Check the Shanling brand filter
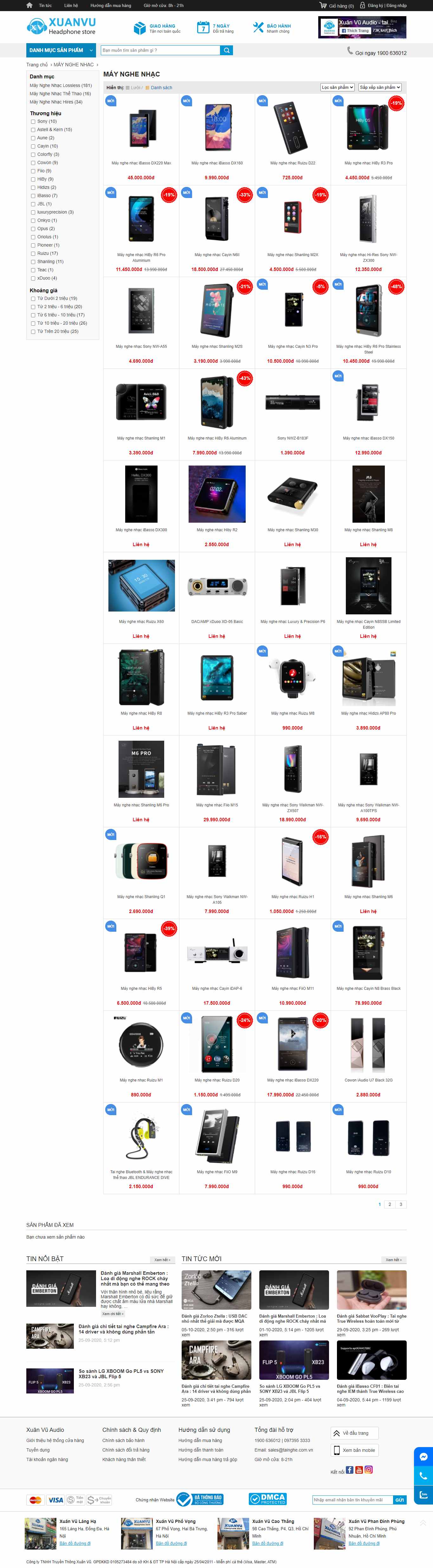433x1568 pixels. tap(33, 262)
